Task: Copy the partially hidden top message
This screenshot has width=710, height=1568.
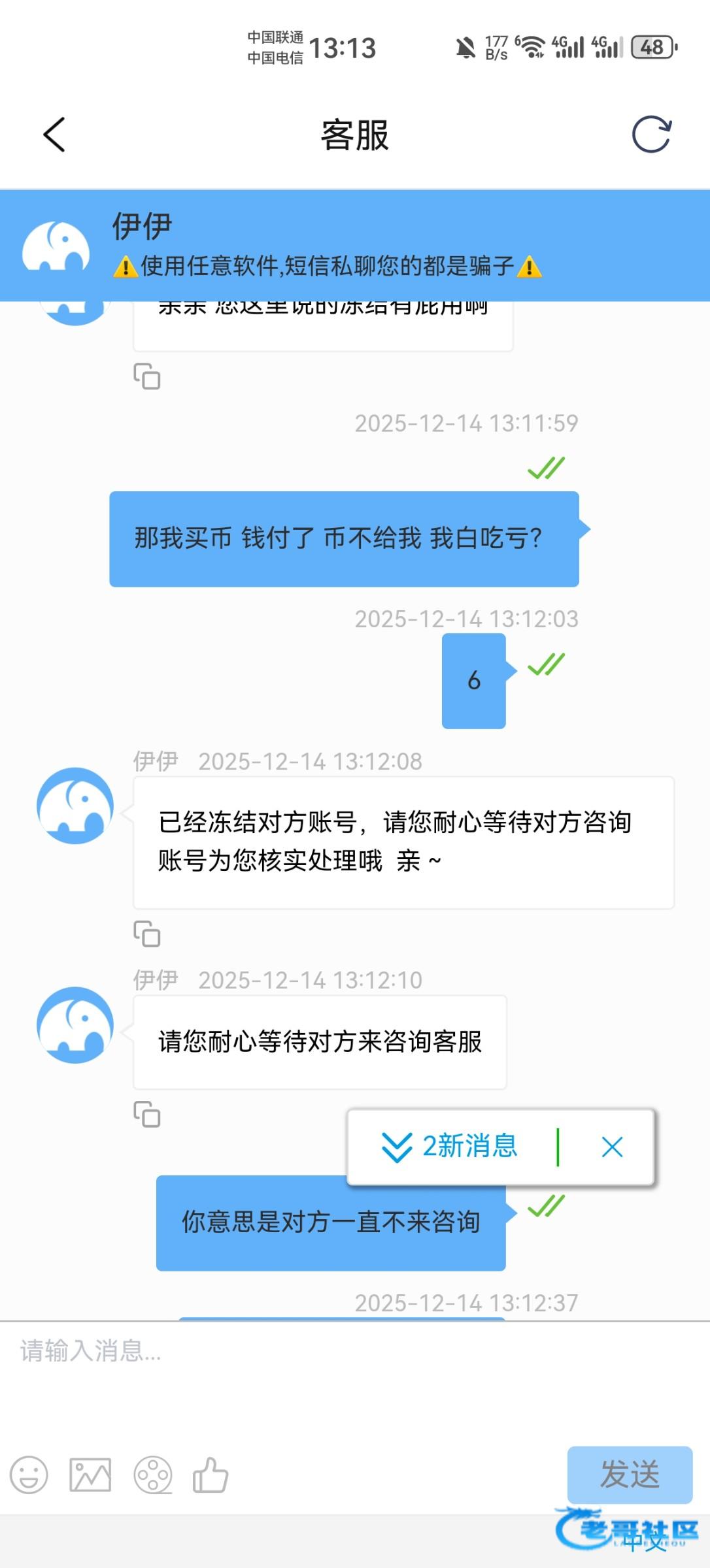Action: [146, 376]
